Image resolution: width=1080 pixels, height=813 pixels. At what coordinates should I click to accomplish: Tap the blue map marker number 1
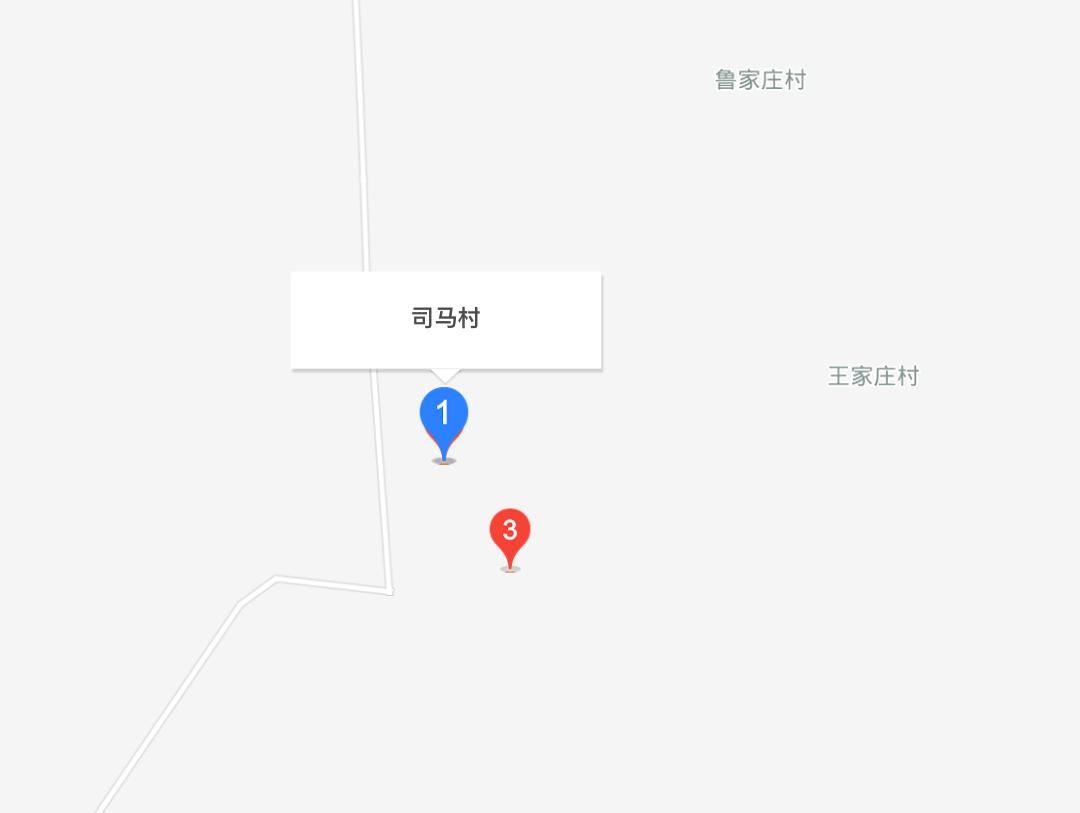coord(444,414)
